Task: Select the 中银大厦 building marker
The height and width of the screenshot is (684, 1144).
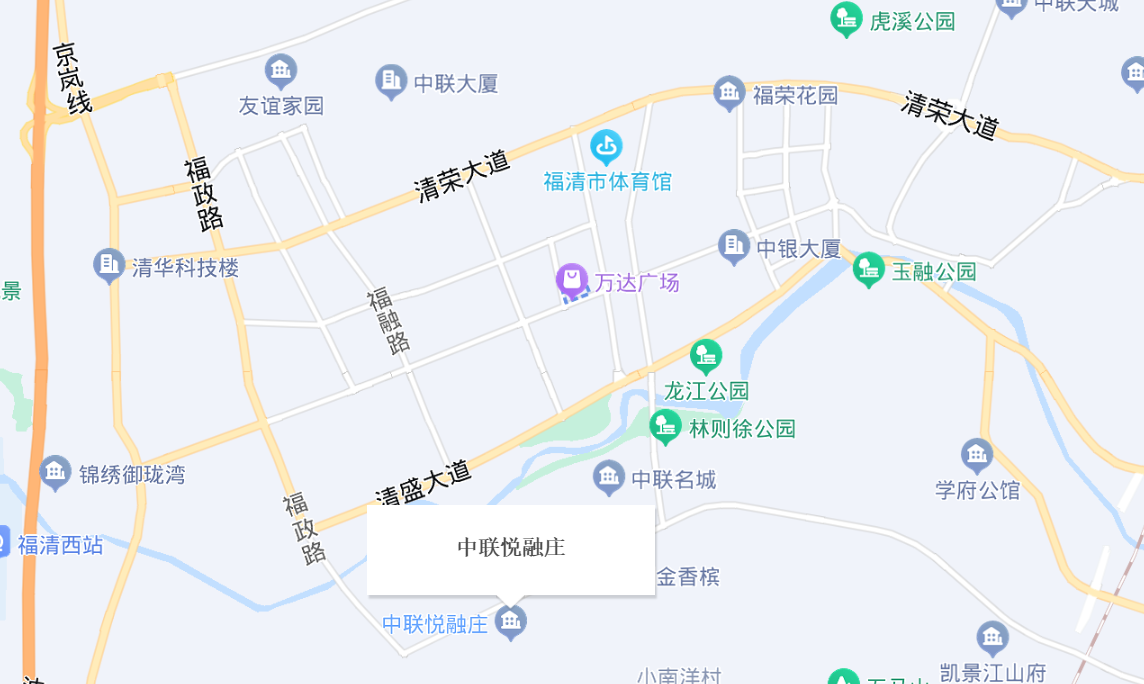Action: (x=734, y=247)
